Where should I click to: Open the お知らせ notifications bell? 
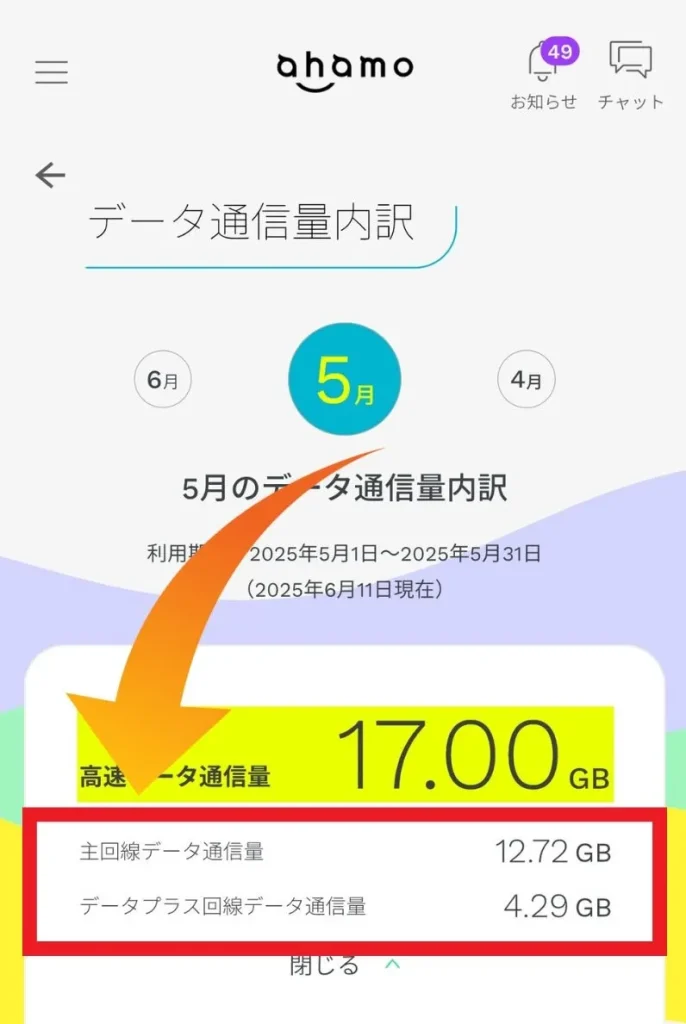543,74
